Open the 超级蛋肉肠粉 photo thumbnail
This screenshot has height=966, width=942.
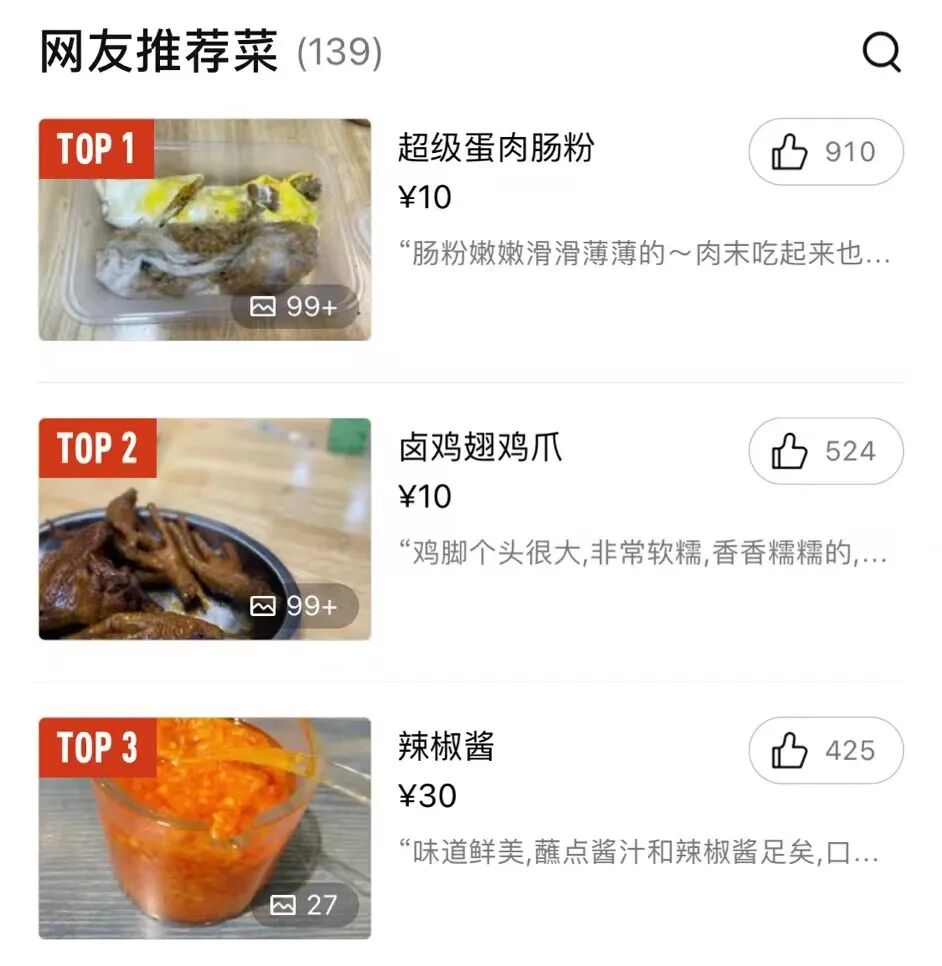pyautogui.click(x=205, y=230)
